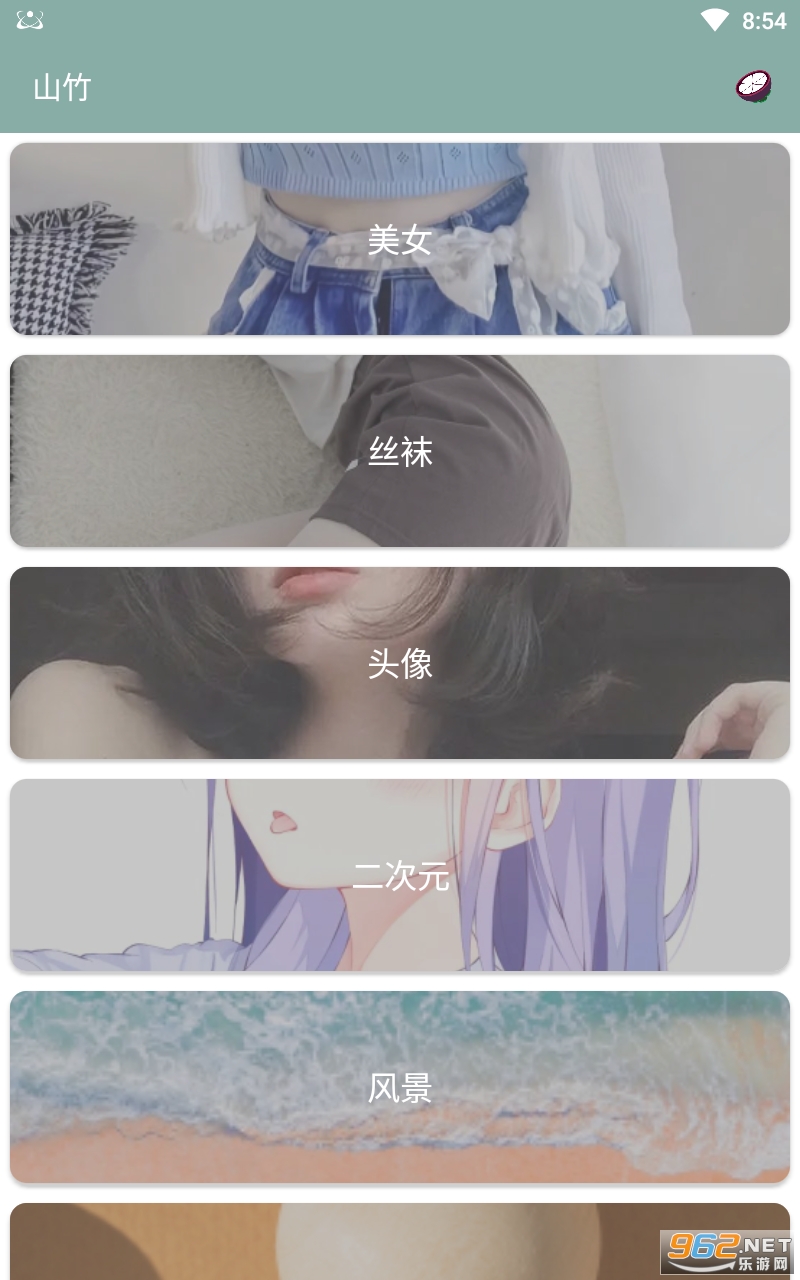Image resolution: width=800 pixels, height=1280 pixels.
Task: Open the 美女 category card
Action: [400, 239]
